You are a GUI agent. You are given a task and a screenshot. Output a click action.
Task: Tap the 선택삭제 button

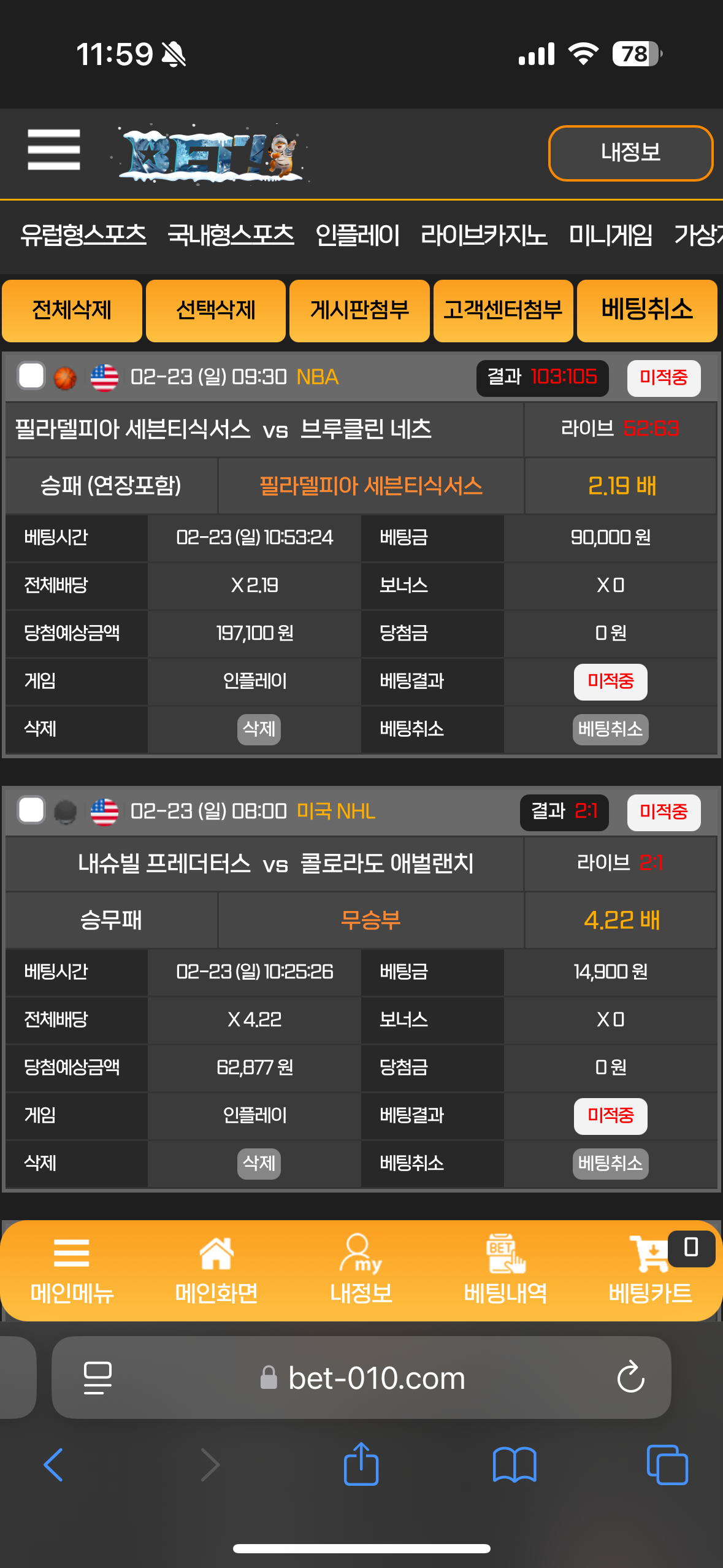pyautogui.click(x=215, y=310)
